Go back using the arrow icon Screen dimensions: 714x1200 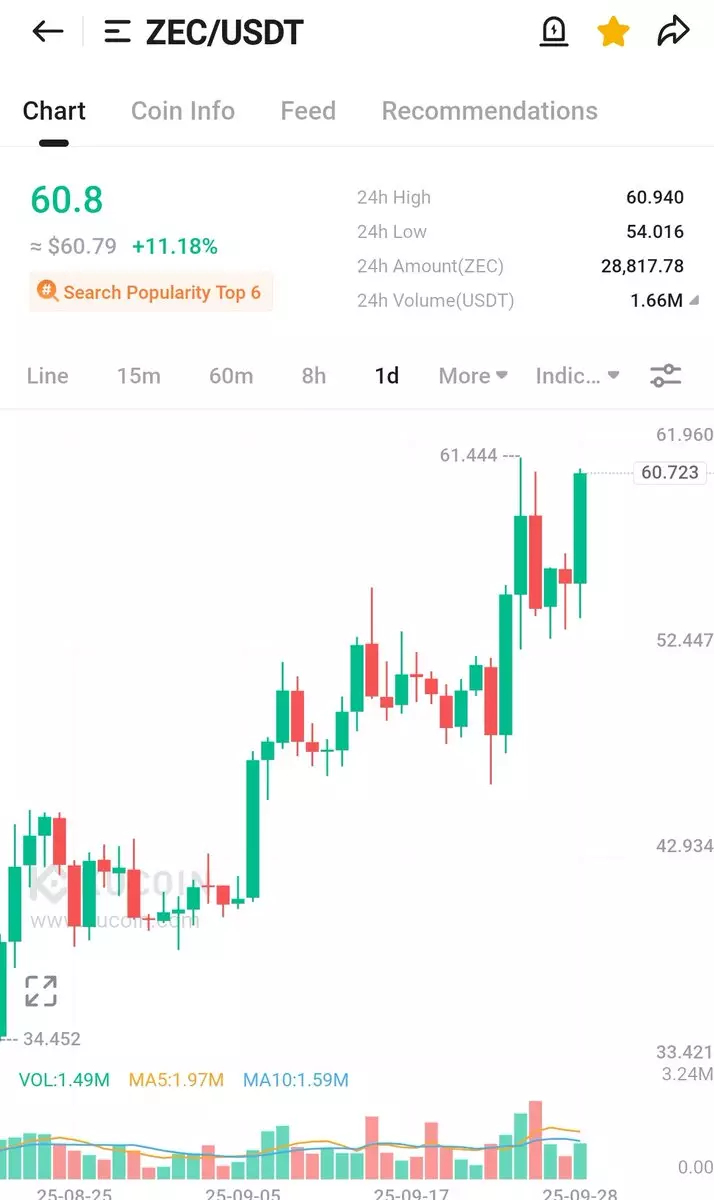pyautogui.click(x=47, y=32)
